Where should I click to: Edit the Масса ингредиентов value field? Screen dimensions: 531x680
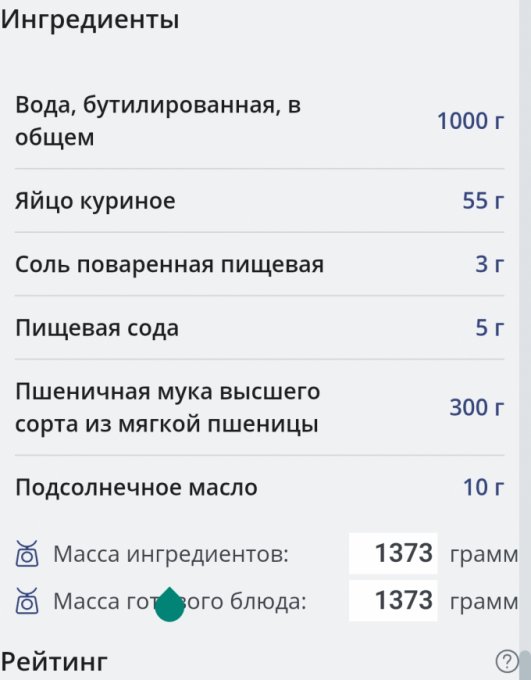pyautogui.click(x=393, y=553)
